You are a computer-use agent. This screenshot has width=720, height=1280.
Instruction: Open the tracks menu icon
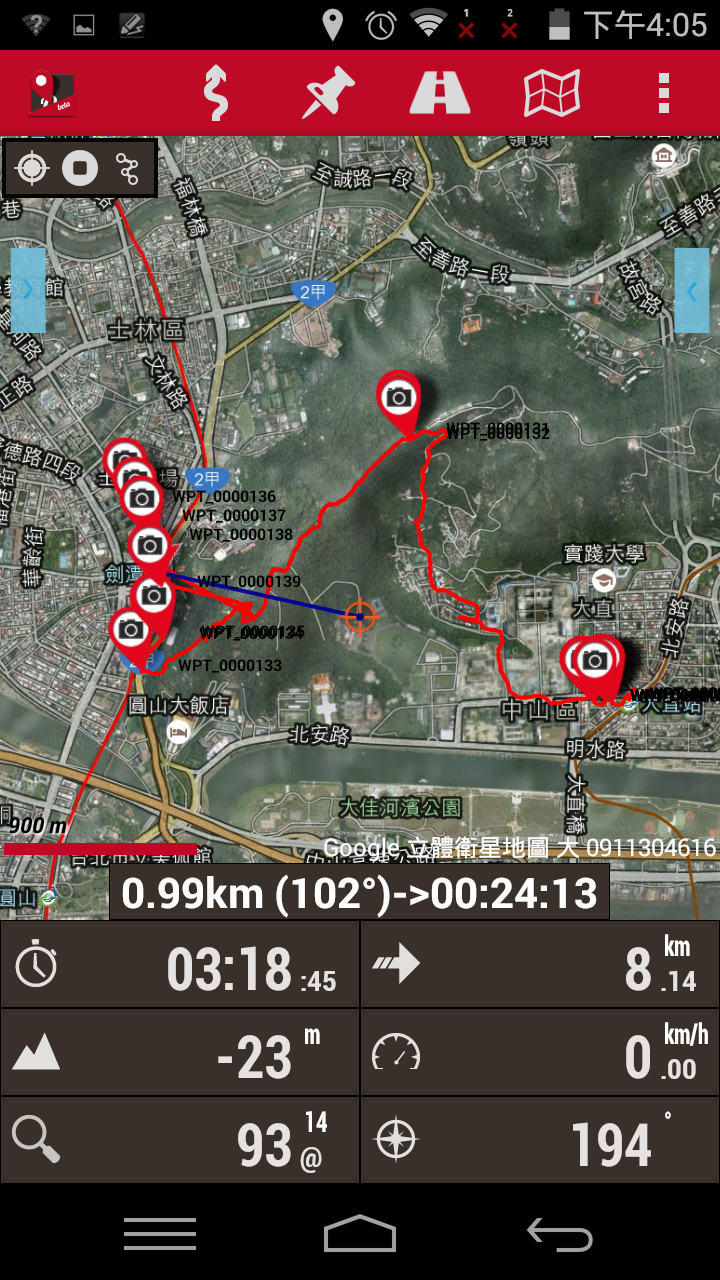(215, 93)
